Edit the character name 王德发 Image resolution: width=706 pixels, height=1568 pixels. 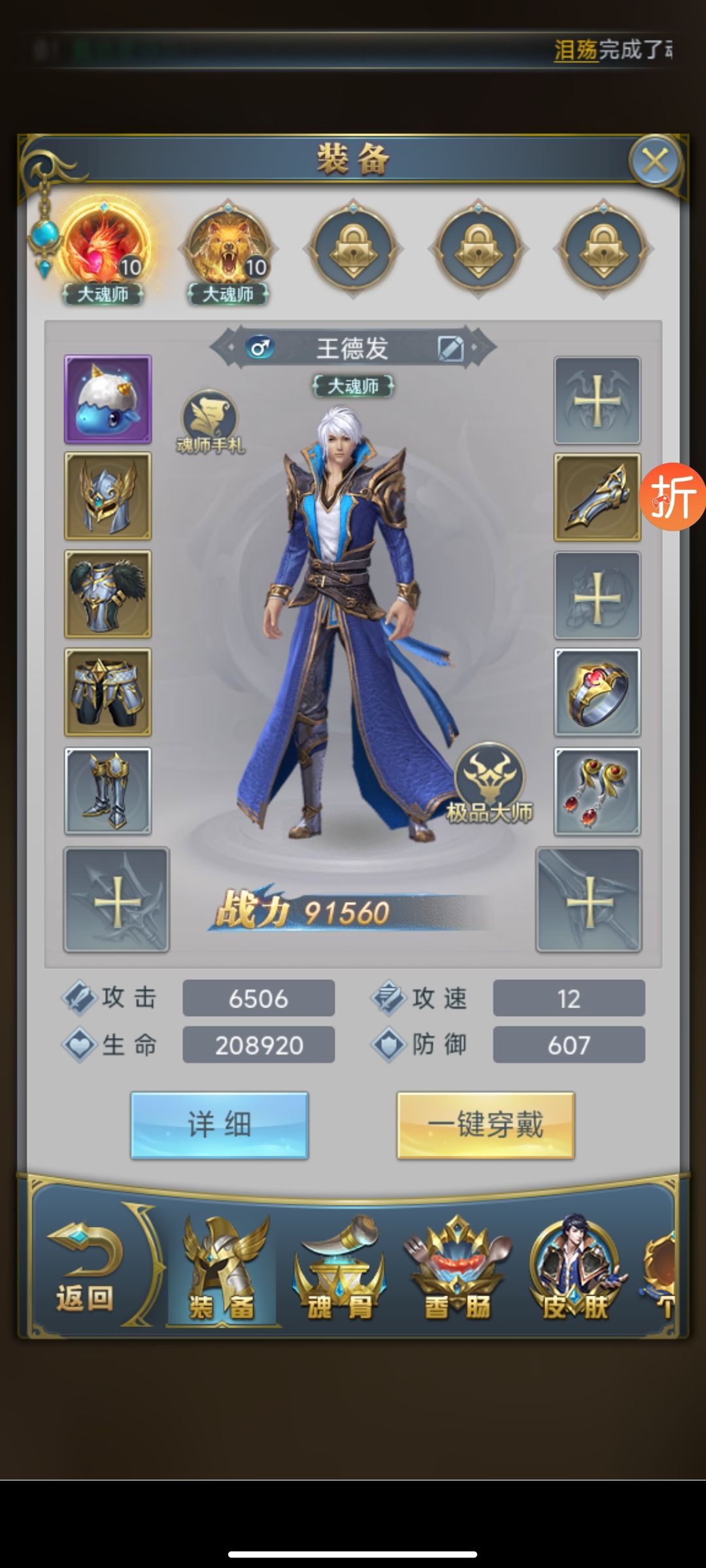coord(450,348)
